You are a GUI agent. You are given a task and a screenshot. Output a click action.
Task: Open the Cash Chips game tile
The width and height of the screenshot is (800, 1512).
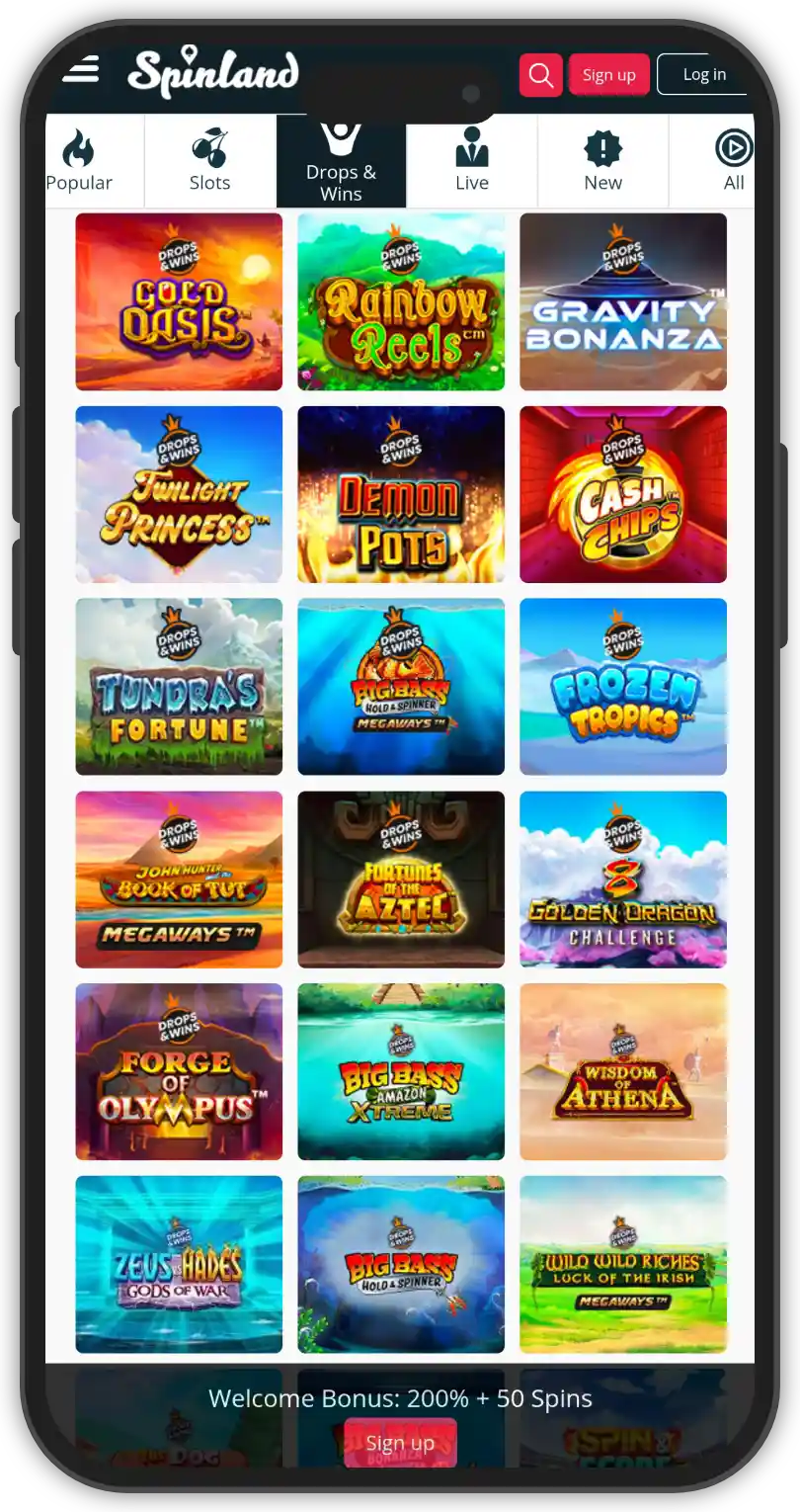pos(623,494)
